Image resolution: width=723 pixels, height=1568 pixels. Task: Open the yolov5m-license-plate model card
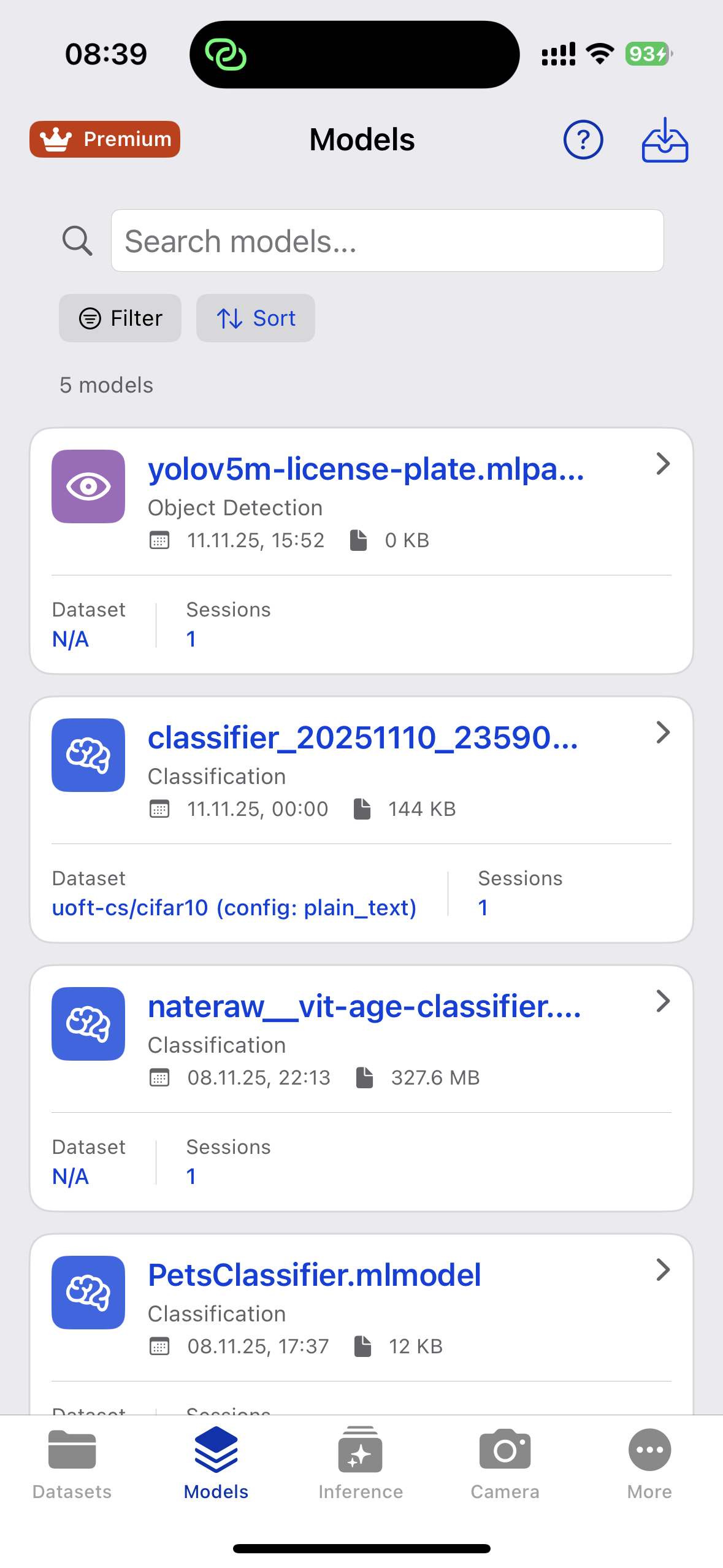tap(365, 470)
